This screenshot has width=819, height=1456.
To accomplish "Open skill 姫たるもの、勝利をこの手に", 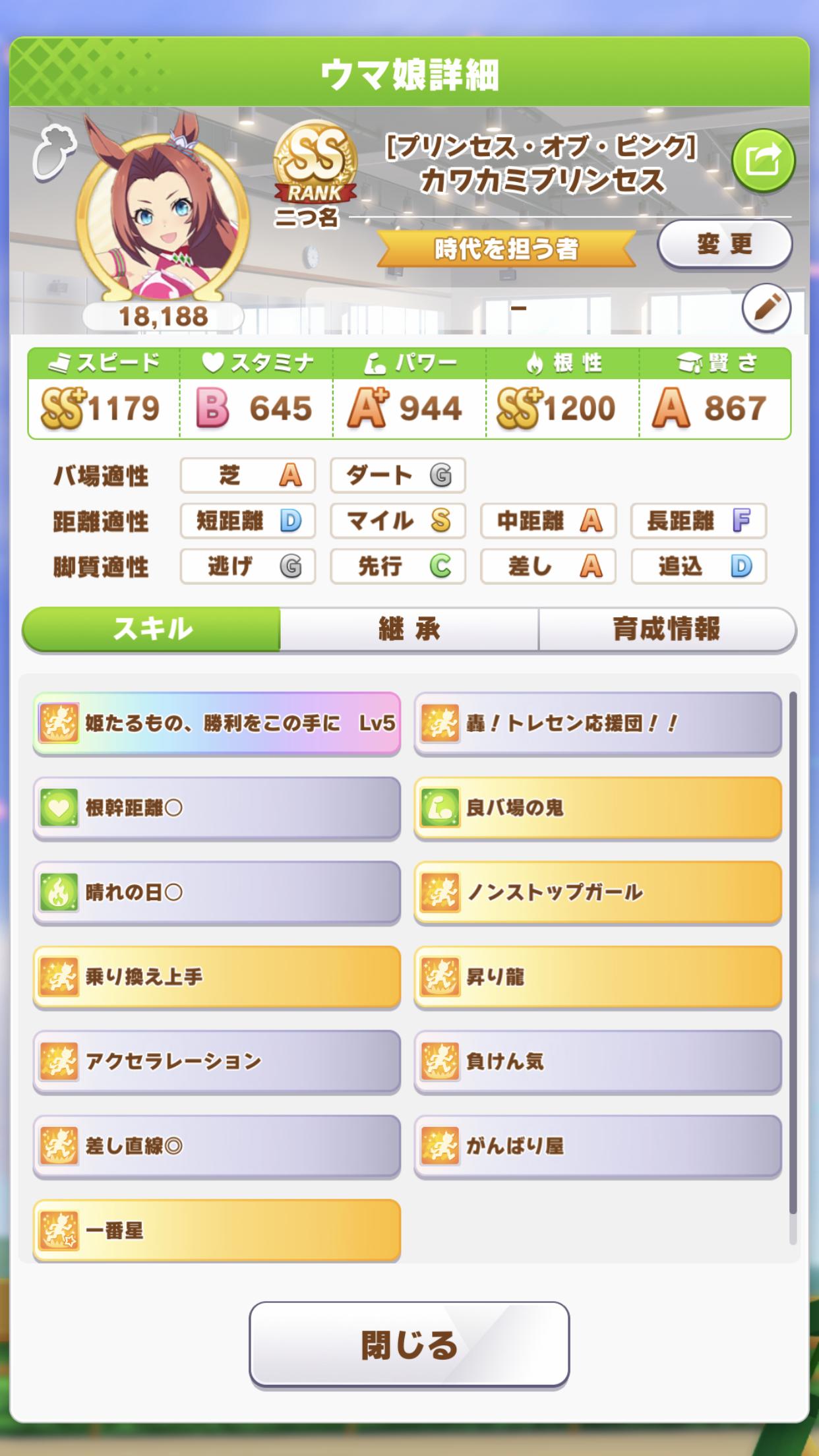I will click(217, 723).
